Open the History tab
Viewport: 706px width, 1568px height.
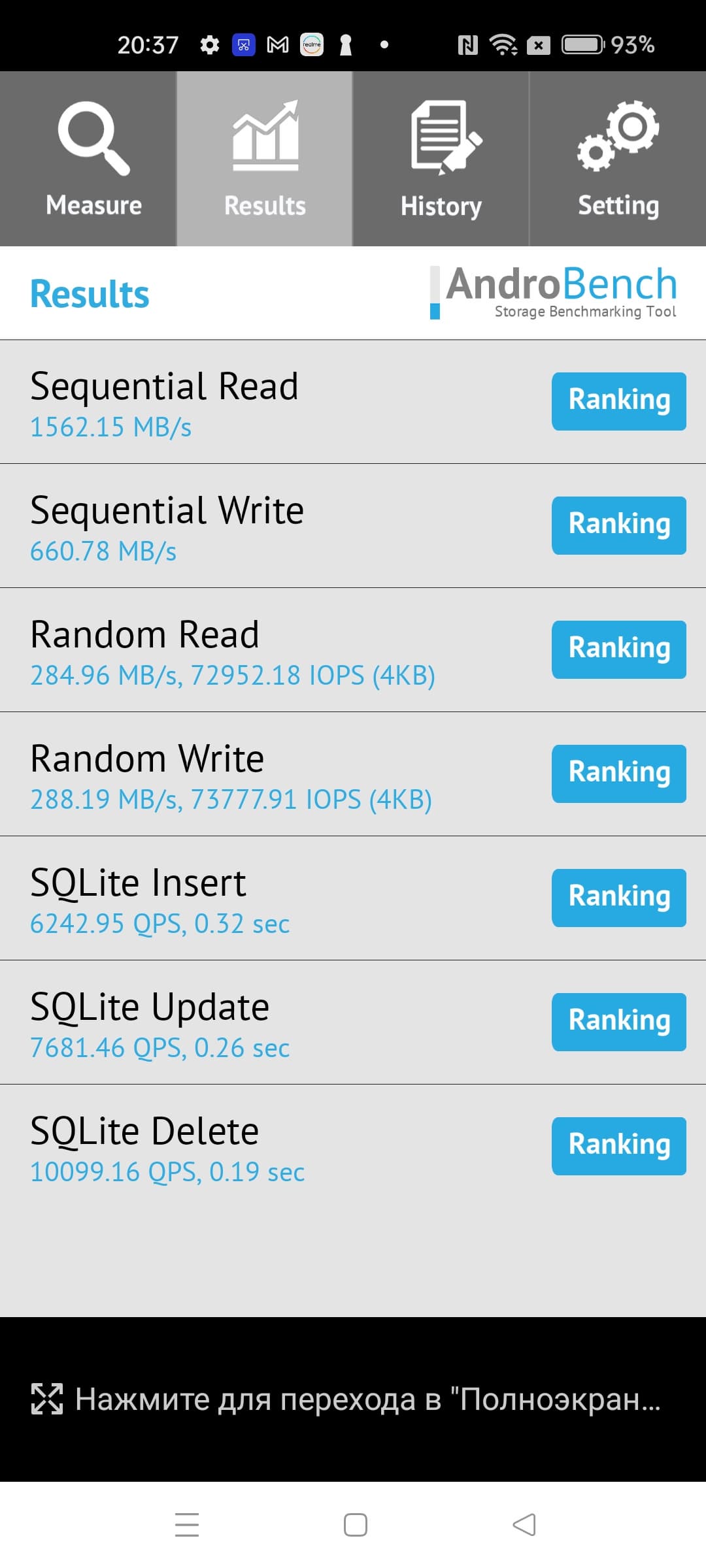point(441,159)
